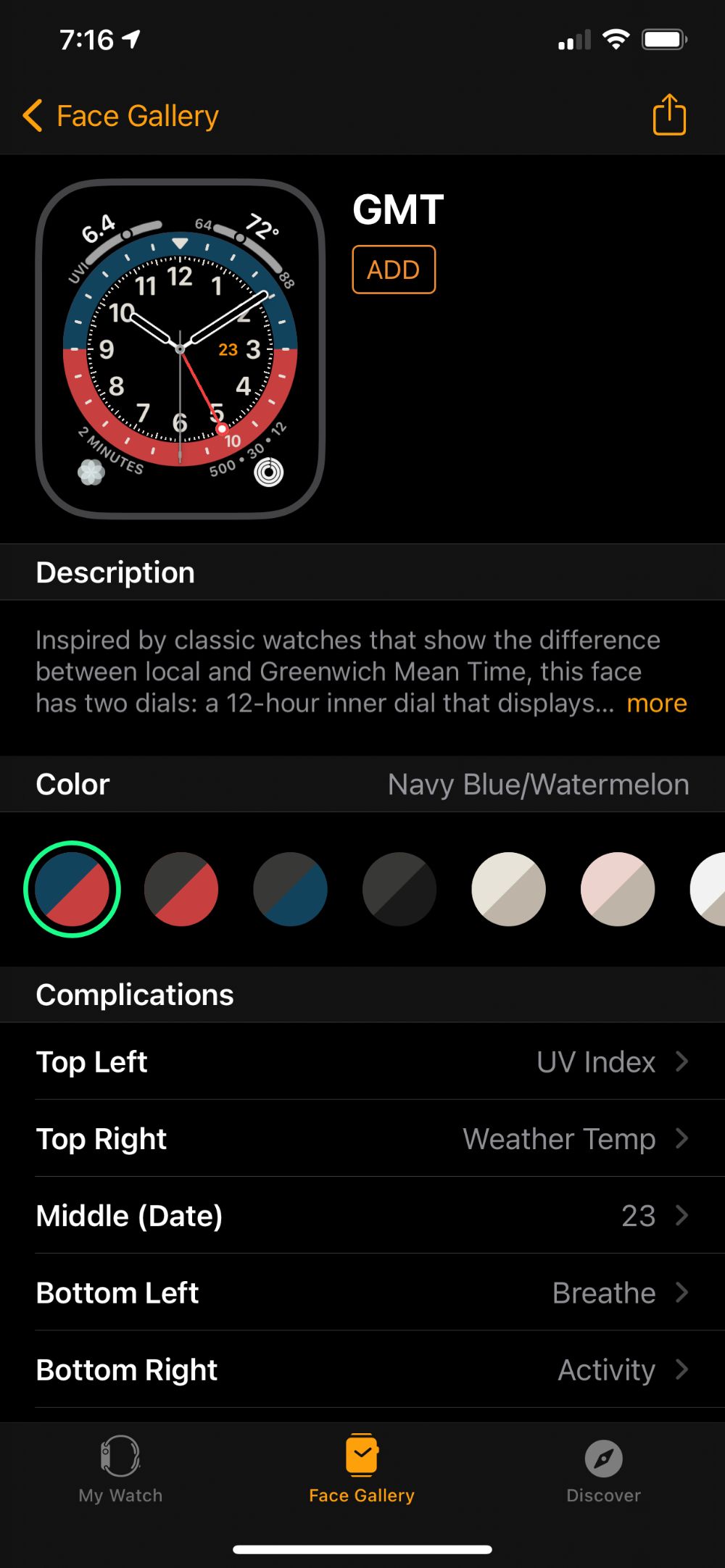The image size is (725, 1568).
Task: Open the Top Right Weather Temp complication
Action: pos(362,1139)
